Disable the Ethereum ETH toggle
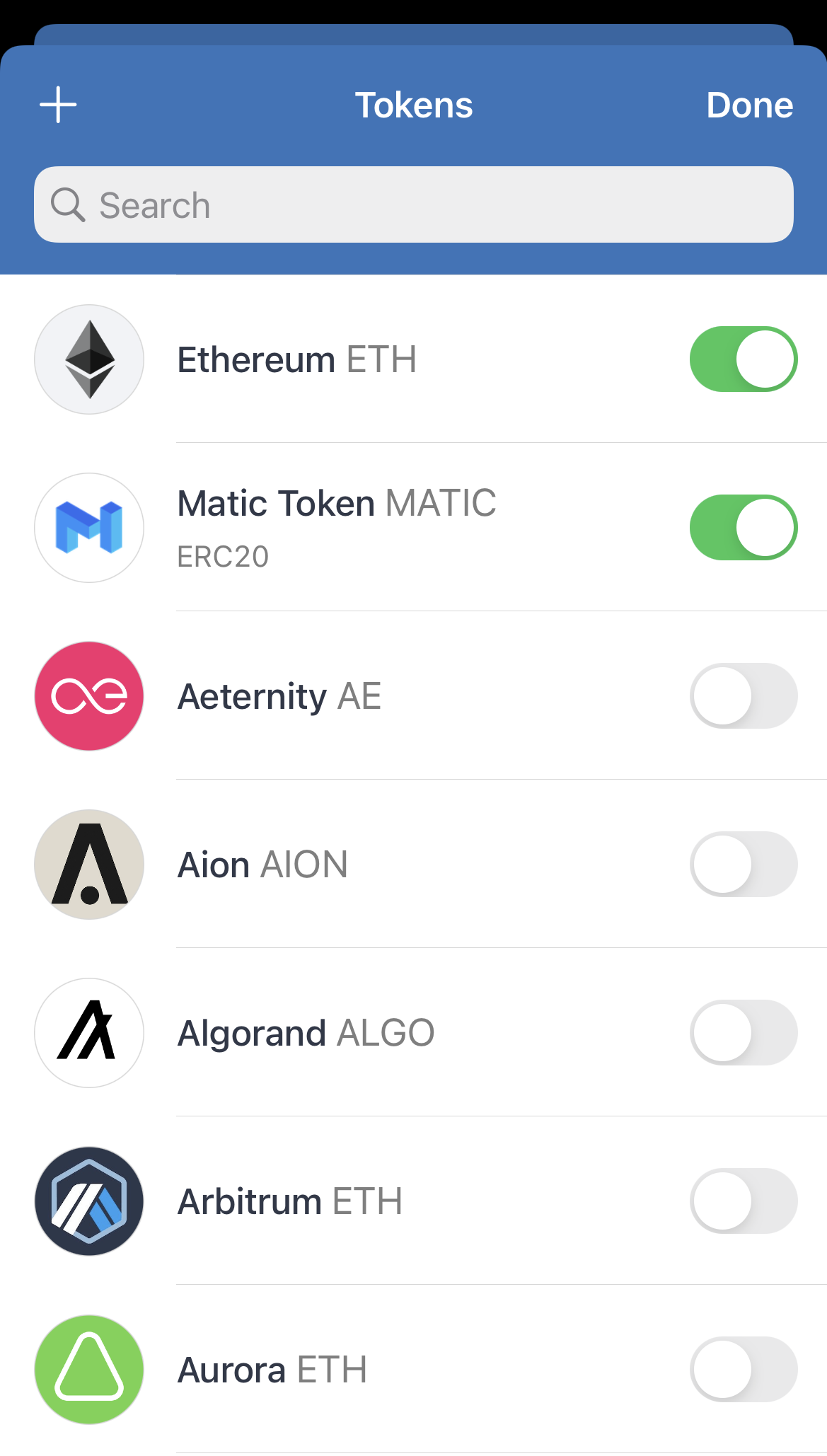The width and height of the screenshot is (827, 1456). (743, 359)
